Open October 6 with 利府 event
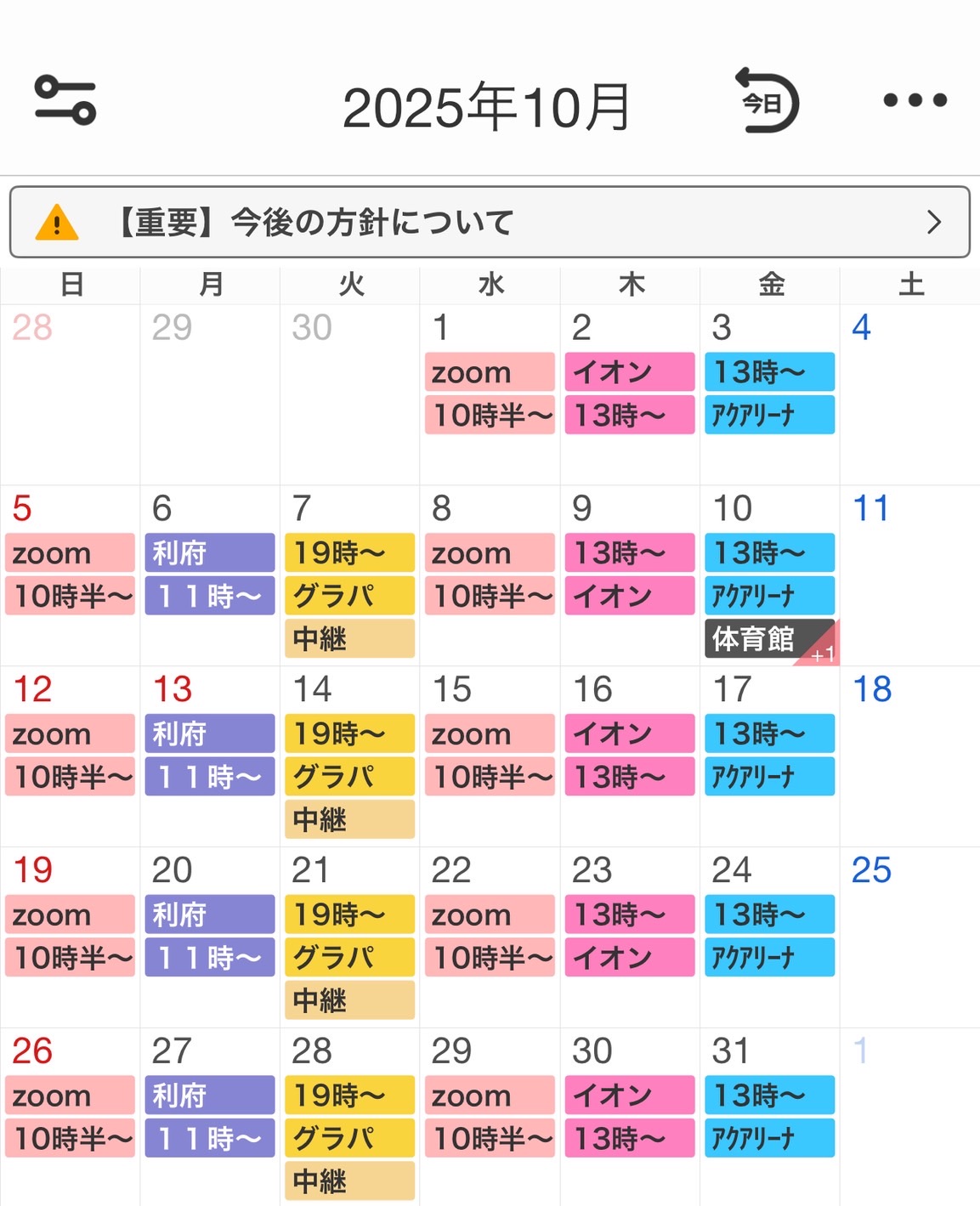The width and height of the screenshot is (980, 1206). pyautogui.click(x=209, y=575)
